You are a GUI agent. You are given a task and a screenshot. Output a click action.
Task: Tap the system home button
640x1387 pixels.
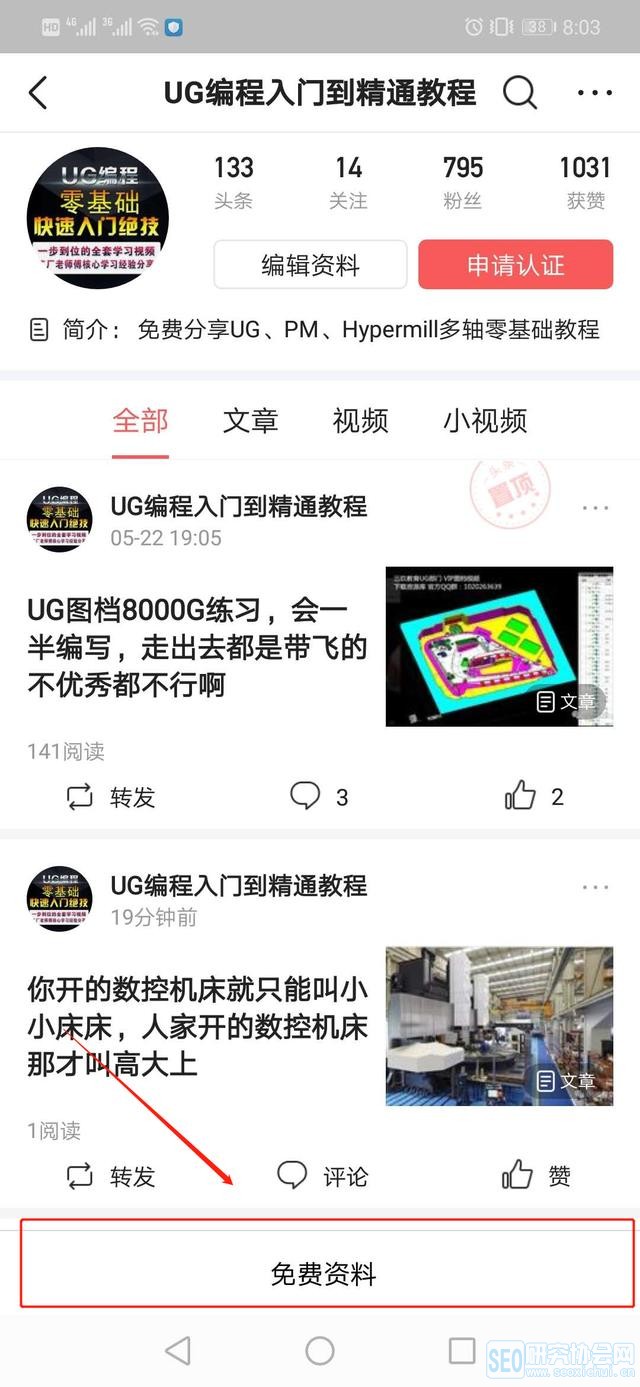320,1351
